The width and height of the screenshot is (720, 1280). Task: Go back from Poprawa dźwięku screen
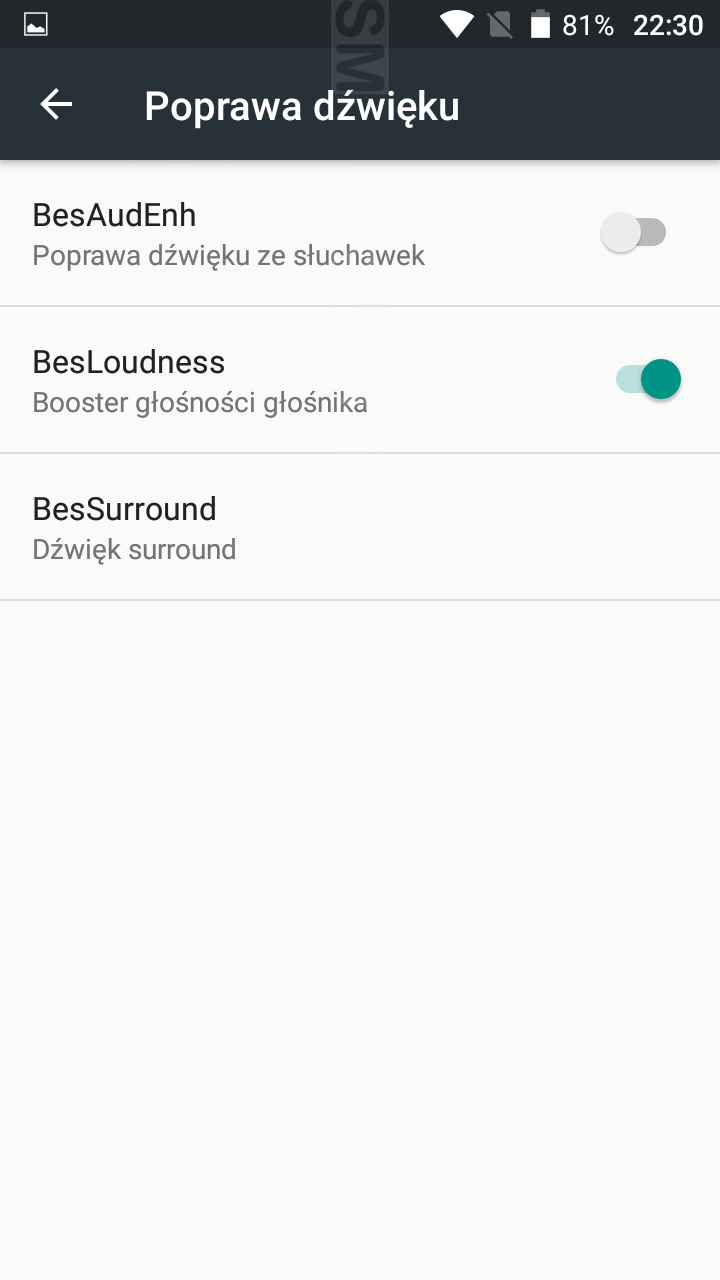pos(56,105)
